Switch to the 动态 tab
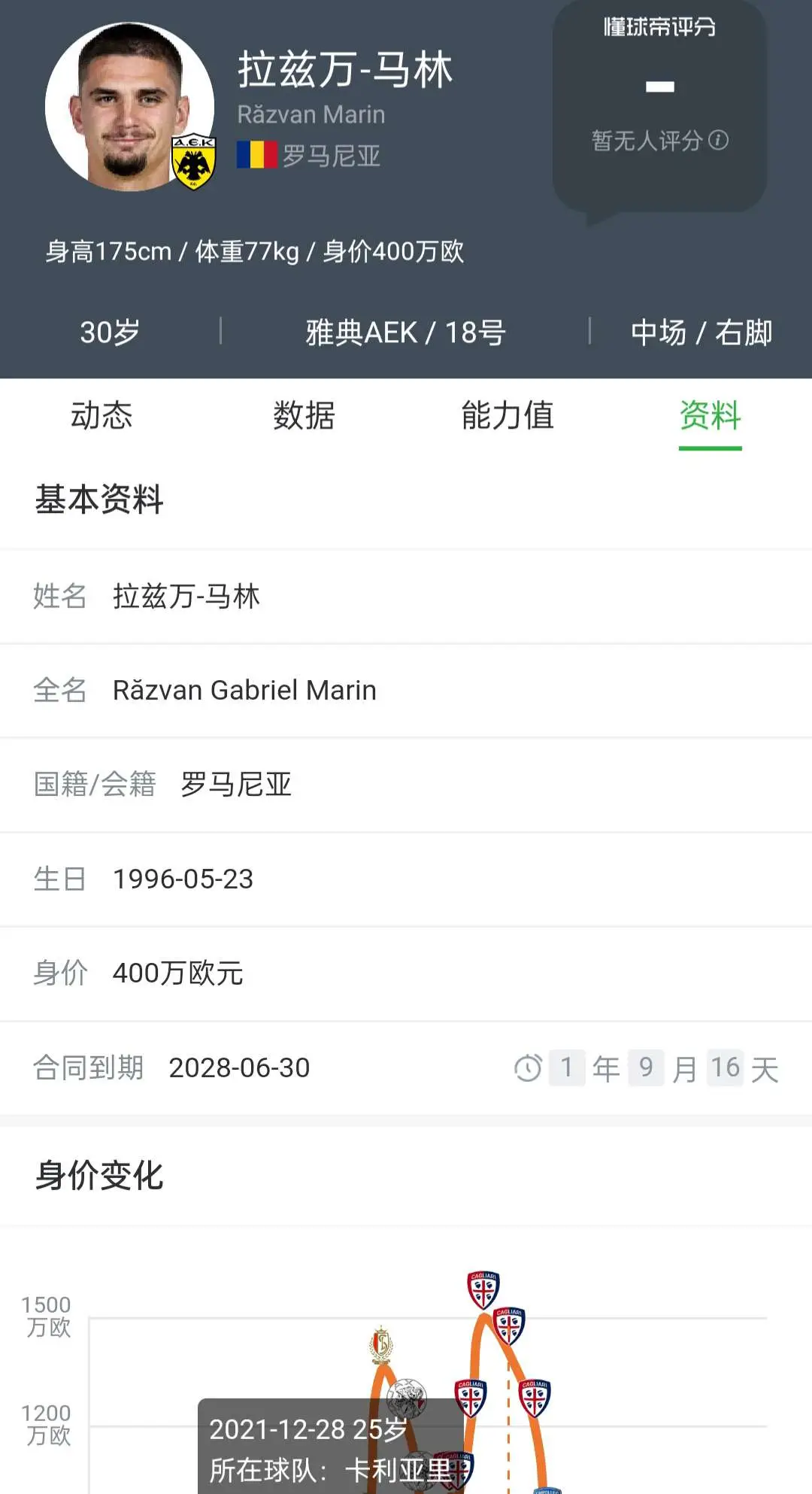The image size is (812, 1494). (x=101, y=415)
